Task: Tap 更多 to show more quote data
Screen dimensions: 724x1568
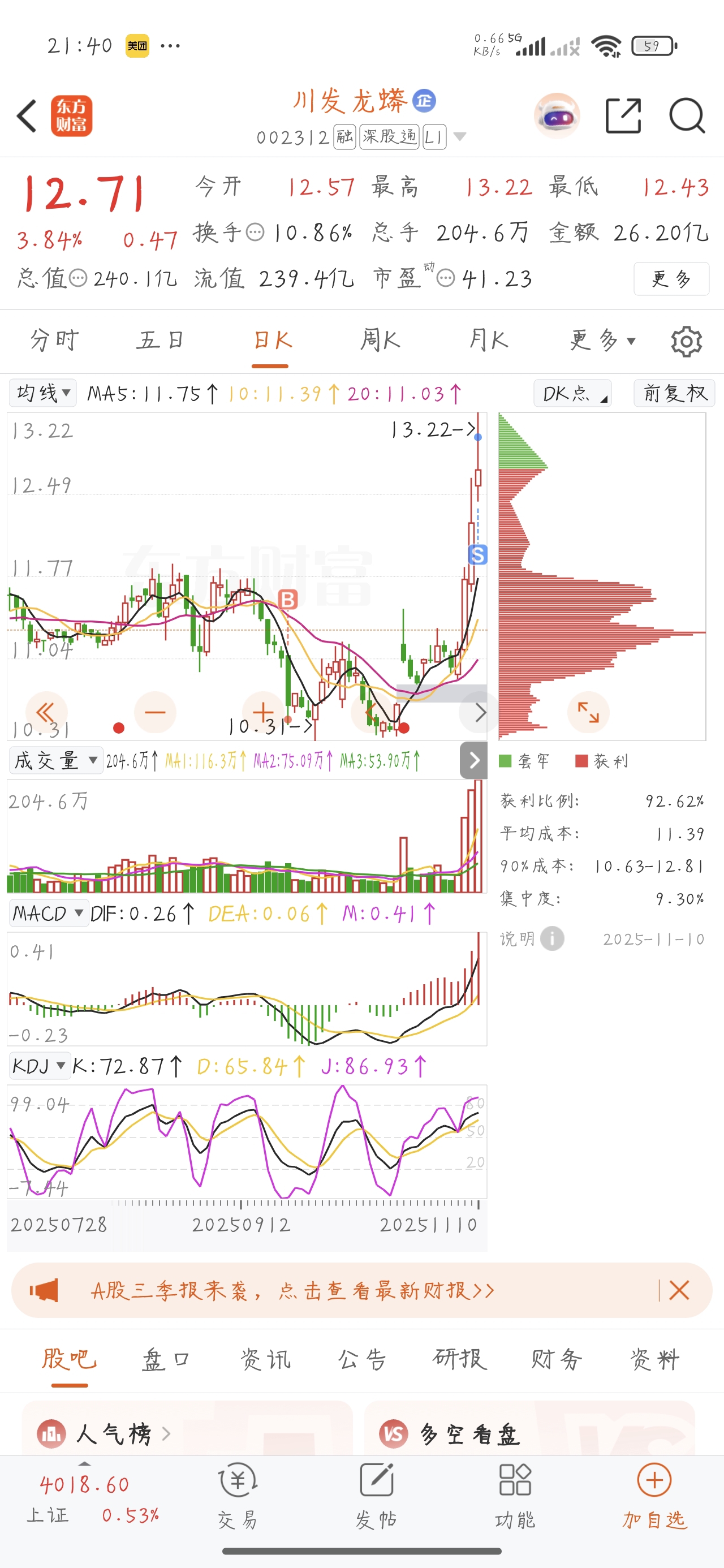Action: [671, 279]
